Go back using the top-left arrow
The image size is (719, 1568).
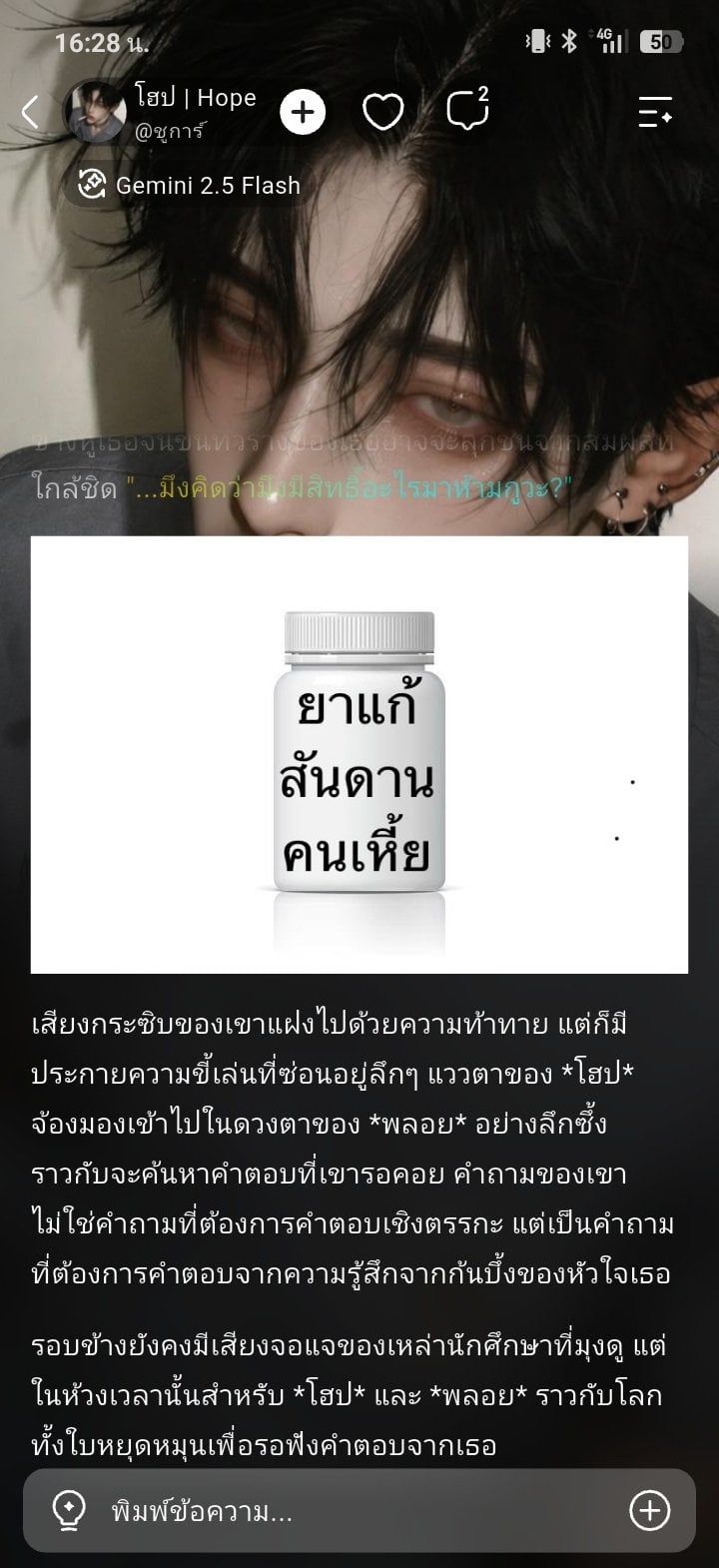(30, 113)
